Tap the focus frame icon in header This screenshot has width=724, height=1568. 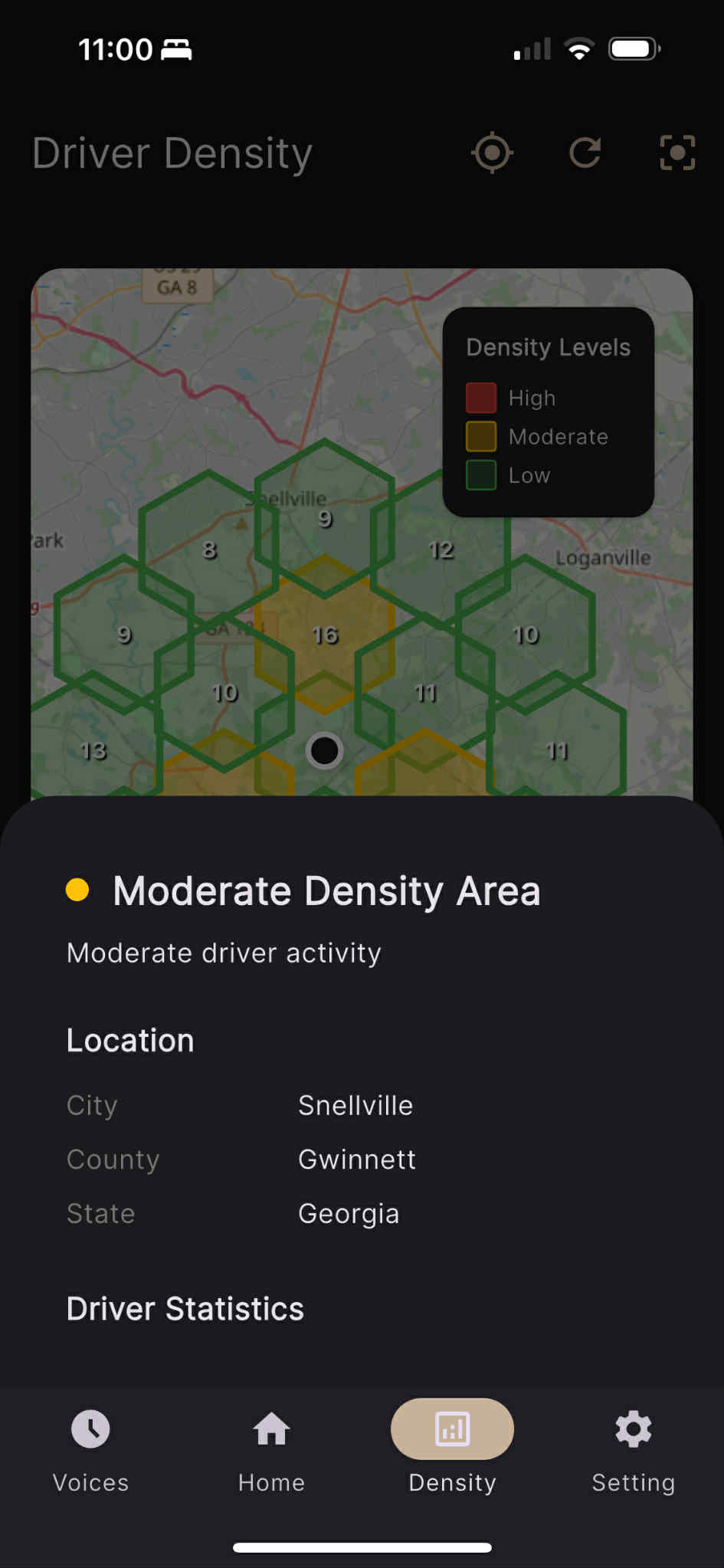point(677,153)
